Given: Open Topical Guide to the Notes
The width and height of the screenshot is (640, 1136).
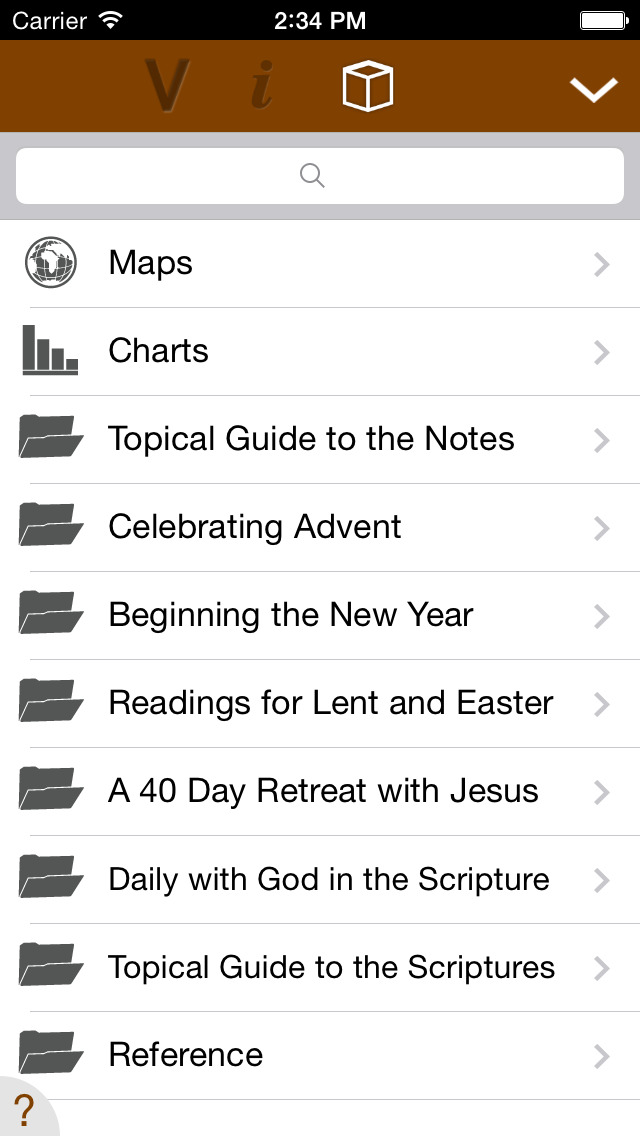Looking at the screenshot, I should 320,440.
